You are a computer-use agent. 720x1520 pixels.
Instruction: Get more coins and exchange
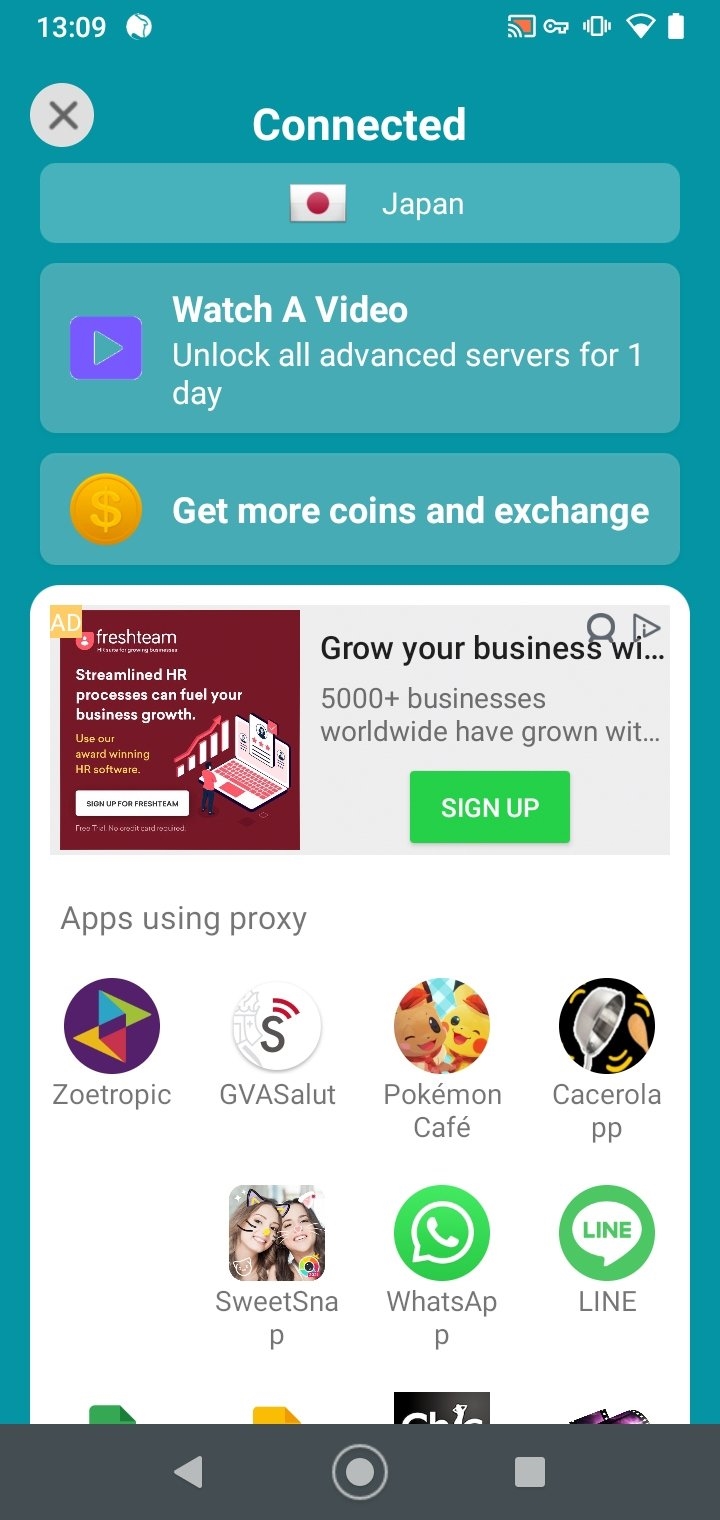[x=360, y=510]
